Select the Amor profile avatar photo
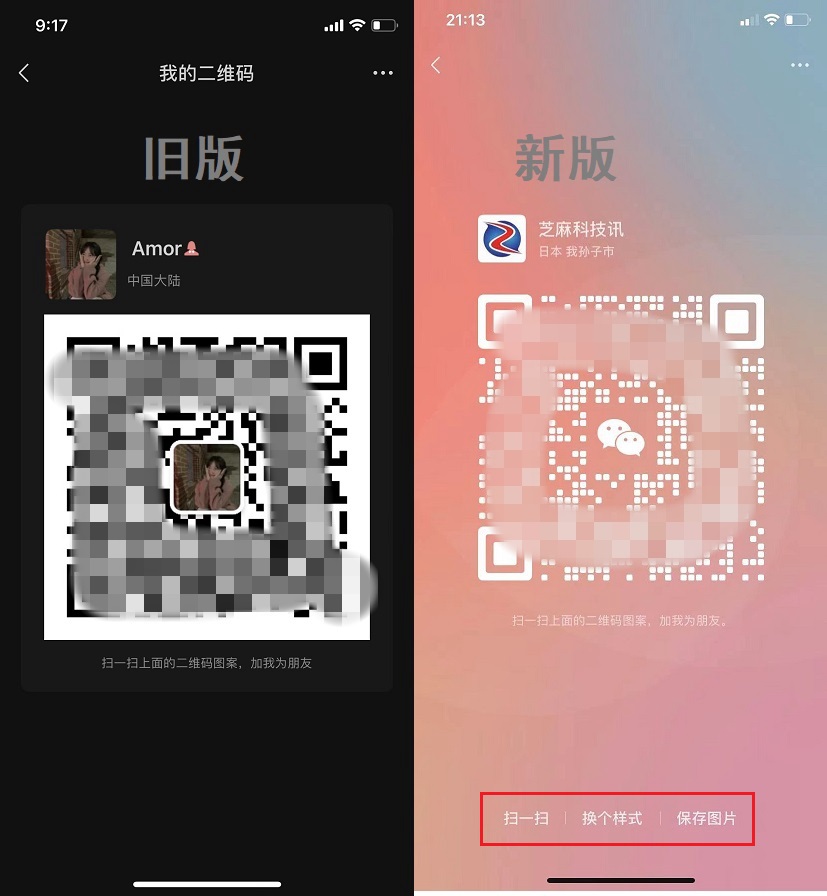The width and height of the screenshot is (827, 896). (x=80, y=263)
